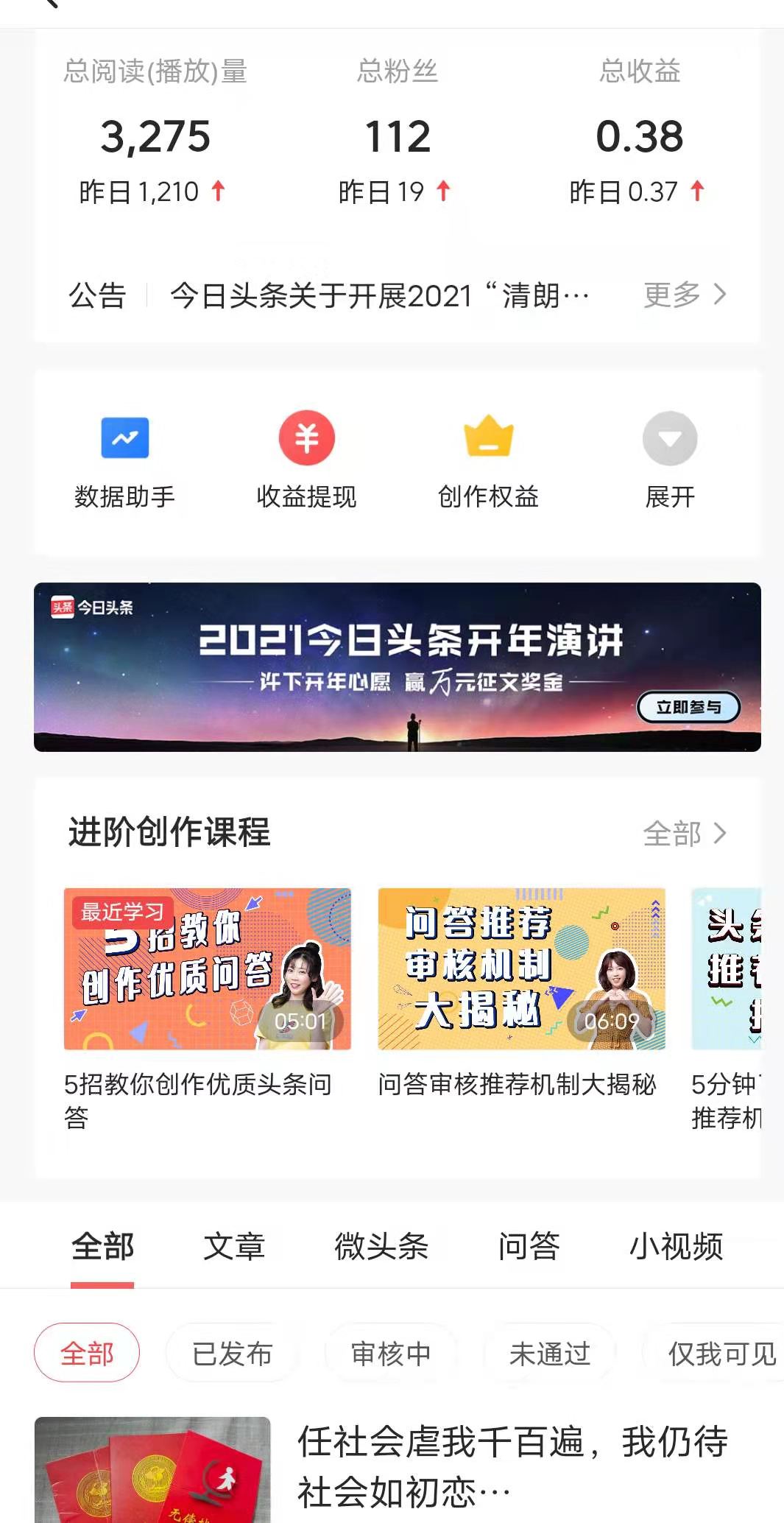Expand the 展开 section
Screen dimensions: 784x1523
[x=668, y=457]
